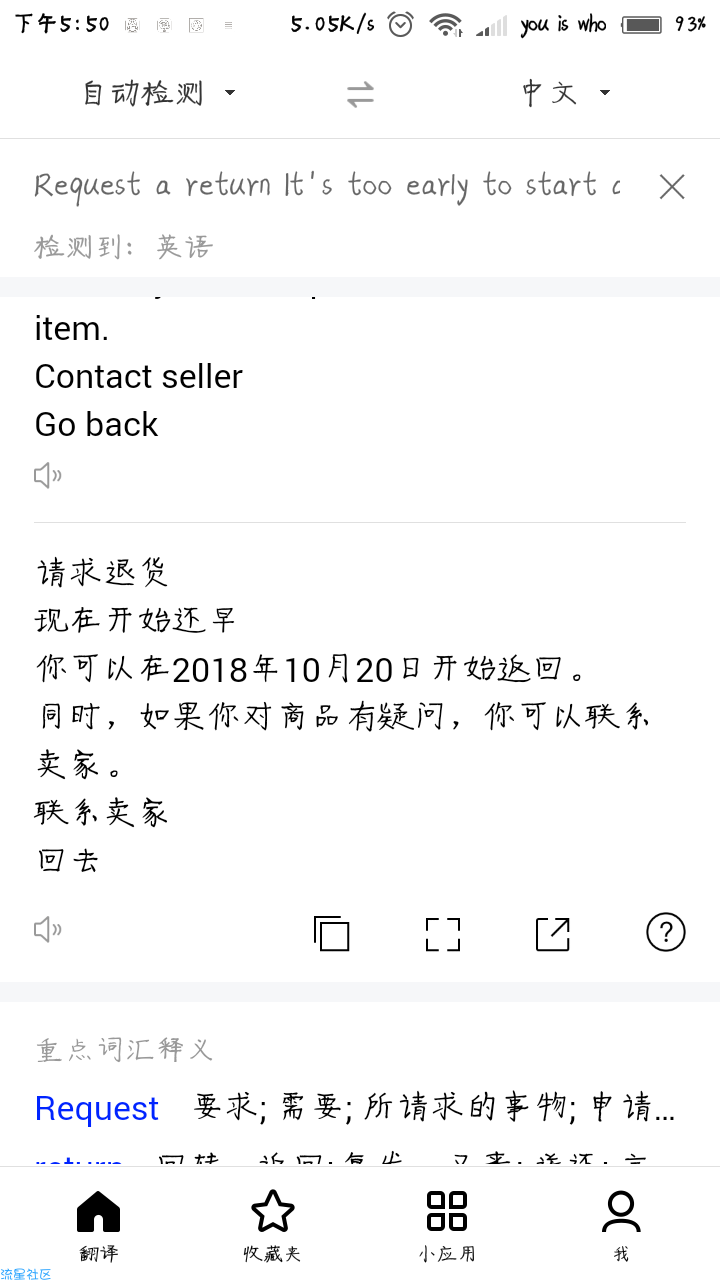
Task: Switch to the 收藏夹 favorites tab
Action: tap(272, 1225)
